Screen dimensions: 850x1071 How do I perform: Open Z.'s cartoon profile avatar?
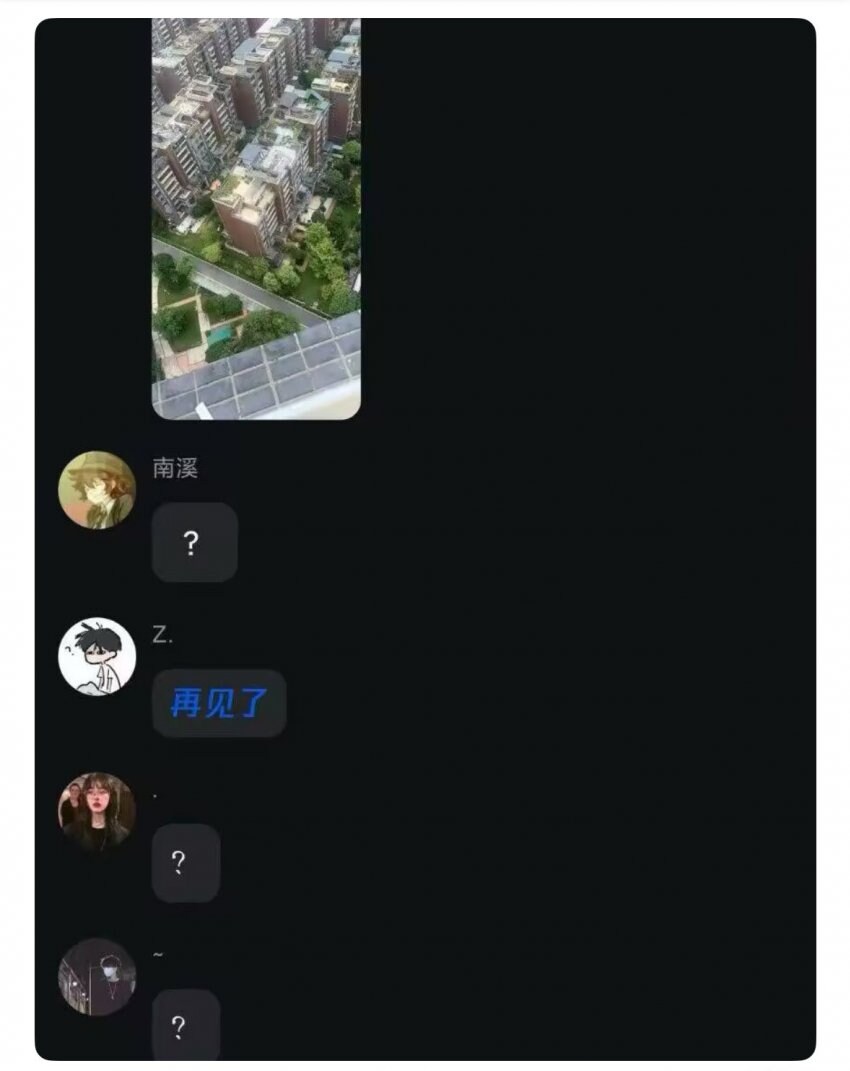pyautogui.click(x=97, y=656)
